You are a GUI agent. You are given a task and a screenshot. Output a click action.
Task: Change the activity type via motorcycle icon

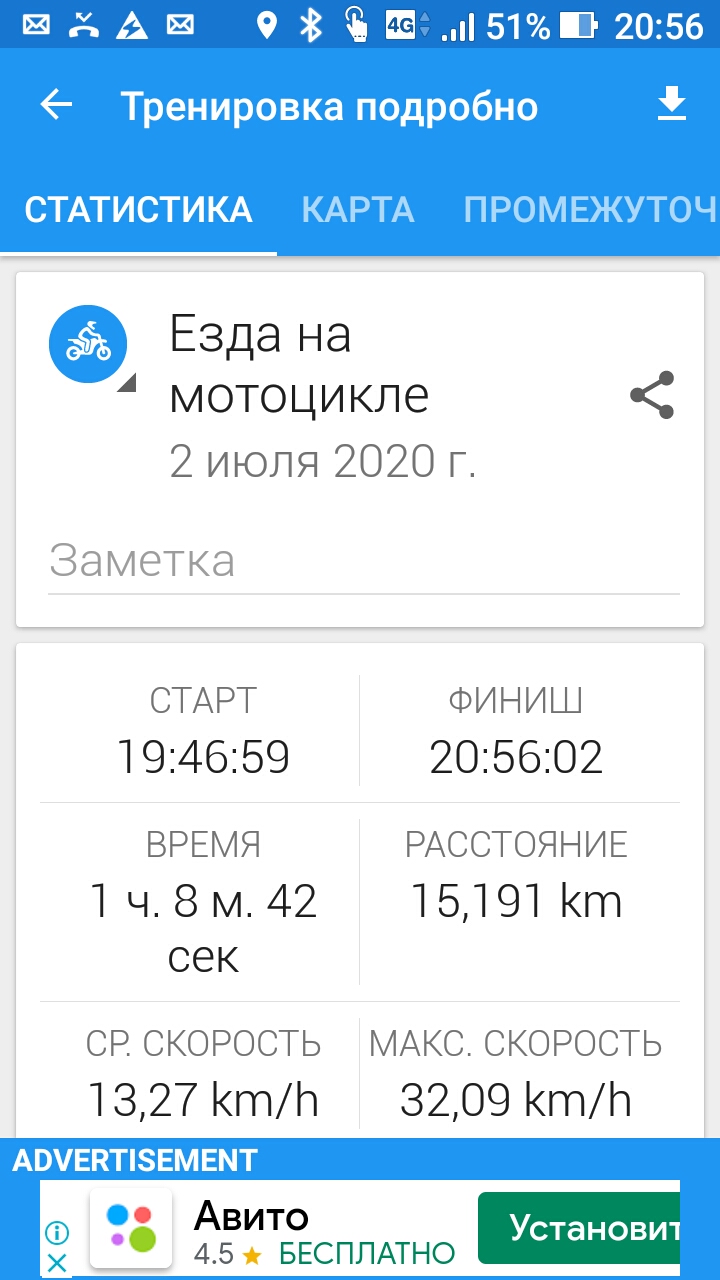coord(88,345)
